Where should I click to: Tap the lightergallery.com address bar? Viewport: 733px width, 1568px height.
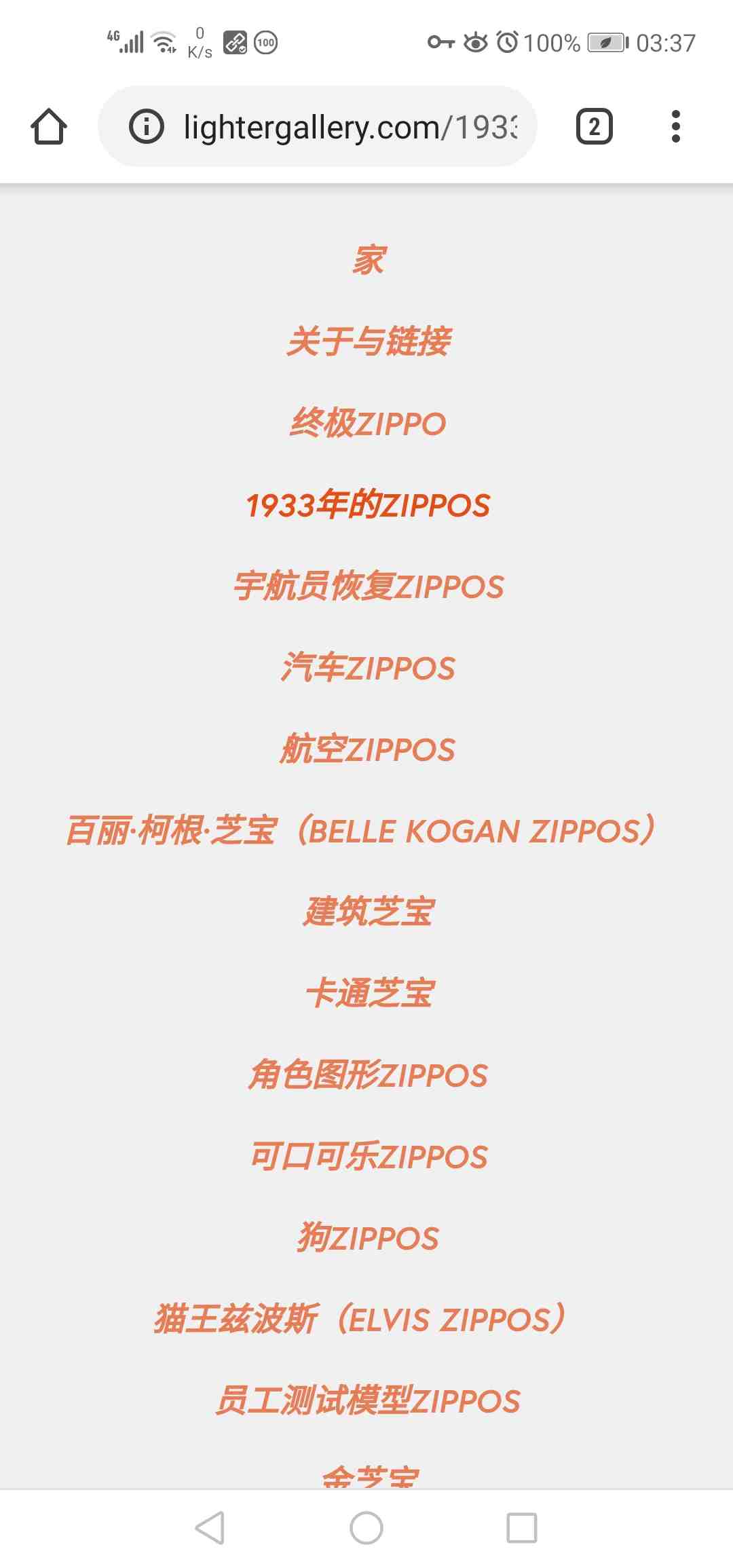(x=318, y=126)
